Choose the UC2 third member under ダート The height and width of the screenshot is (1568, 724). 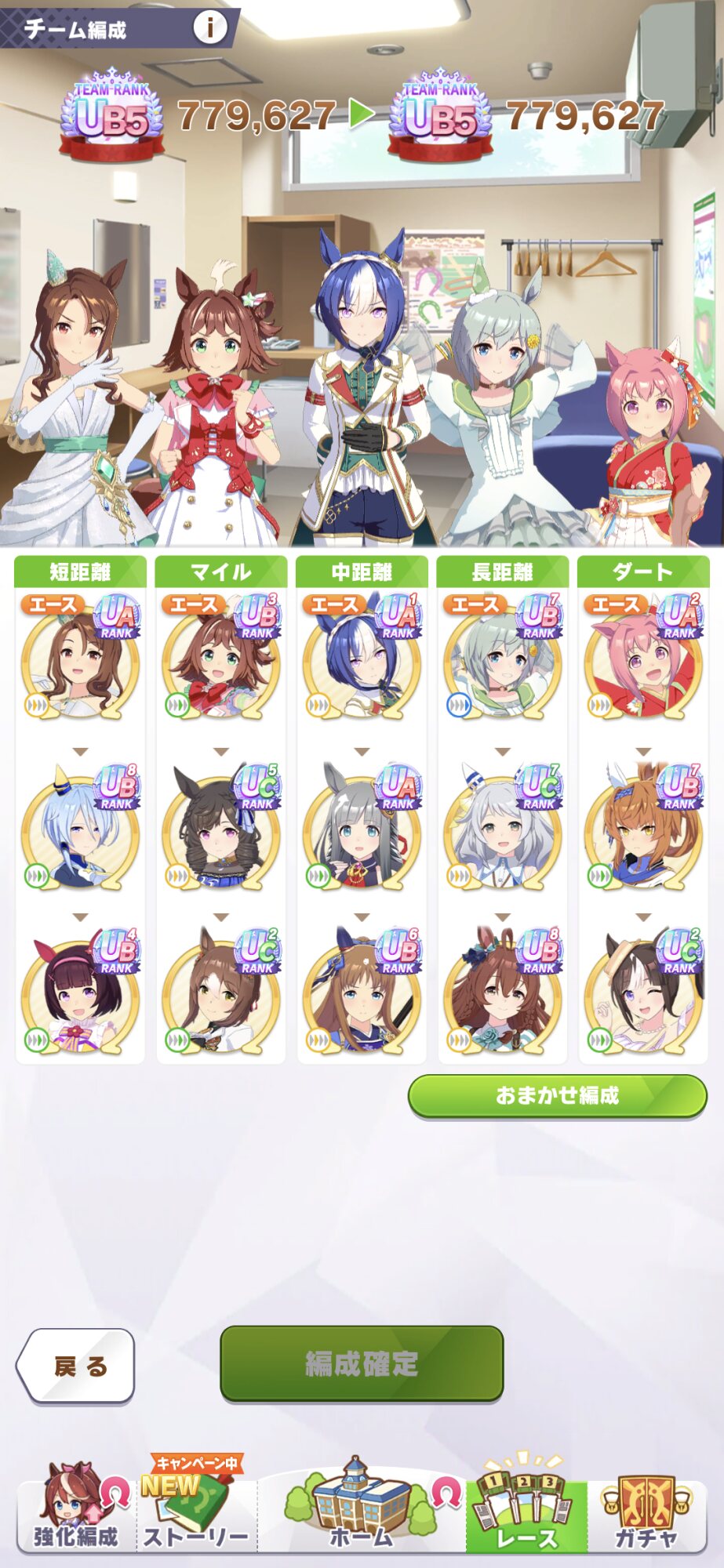[x=643, y=991]
